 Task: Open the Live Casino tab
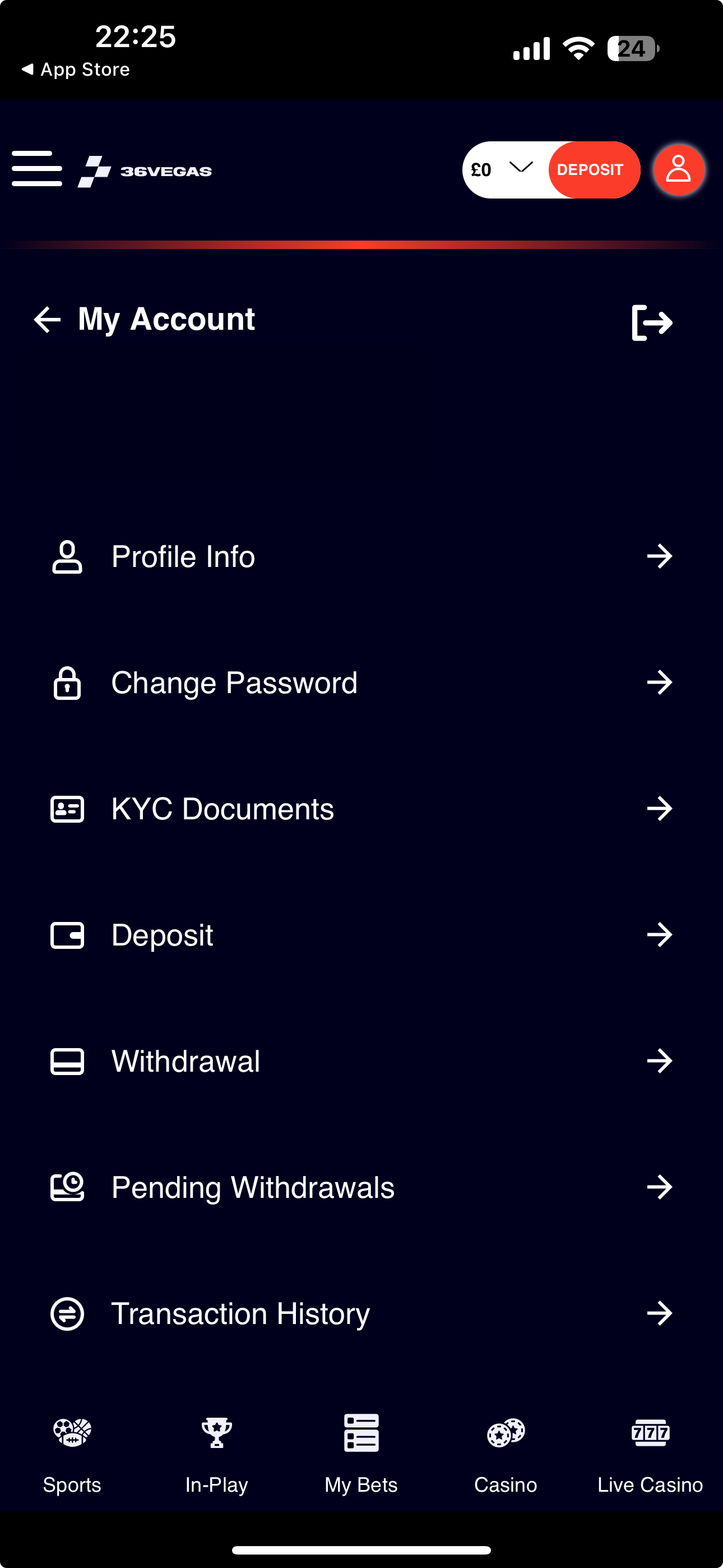point(650,1452)
